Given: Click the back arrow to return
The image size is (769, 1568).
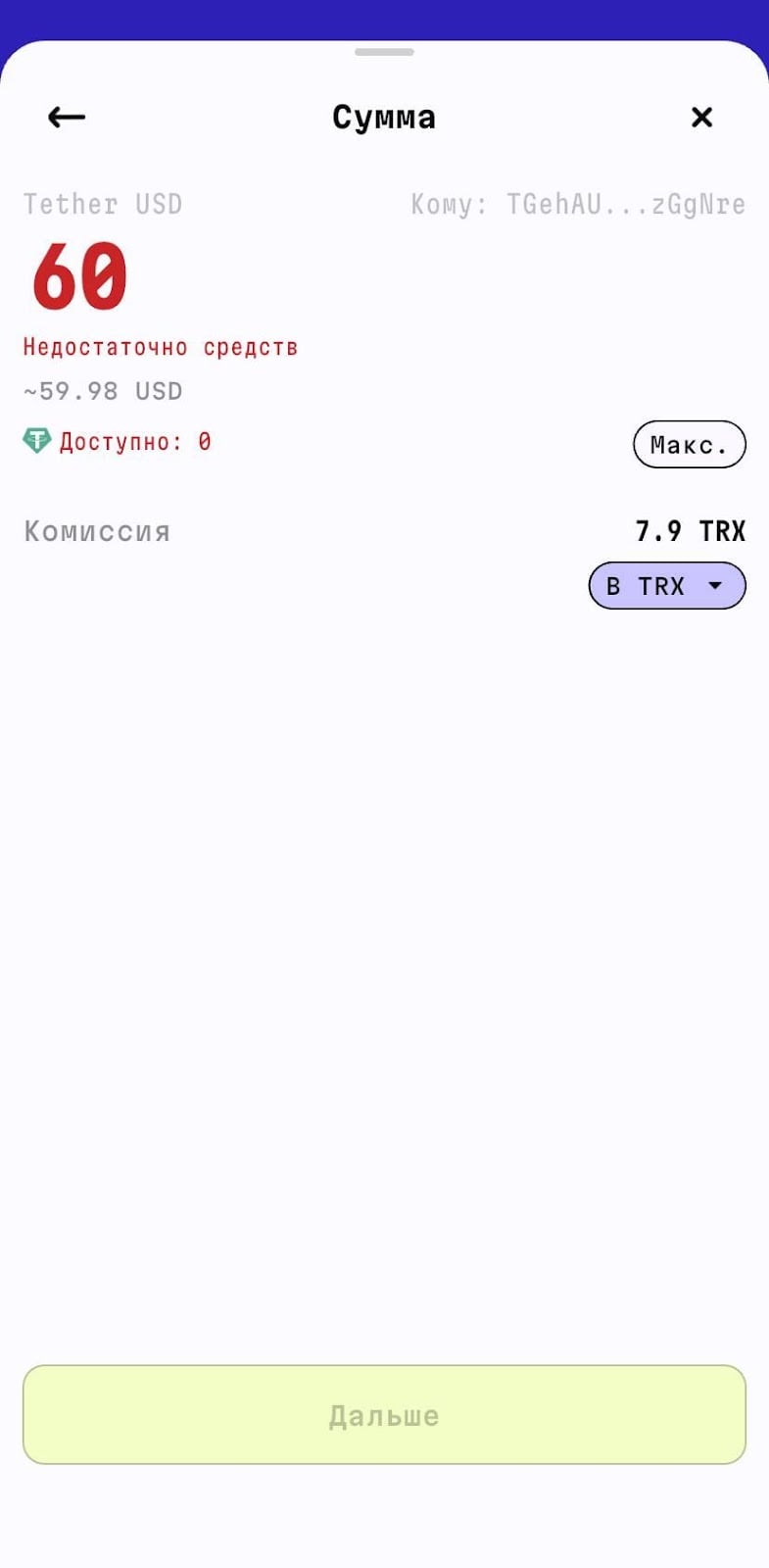Looking at the screenshot, I should [x=66, y=117].
